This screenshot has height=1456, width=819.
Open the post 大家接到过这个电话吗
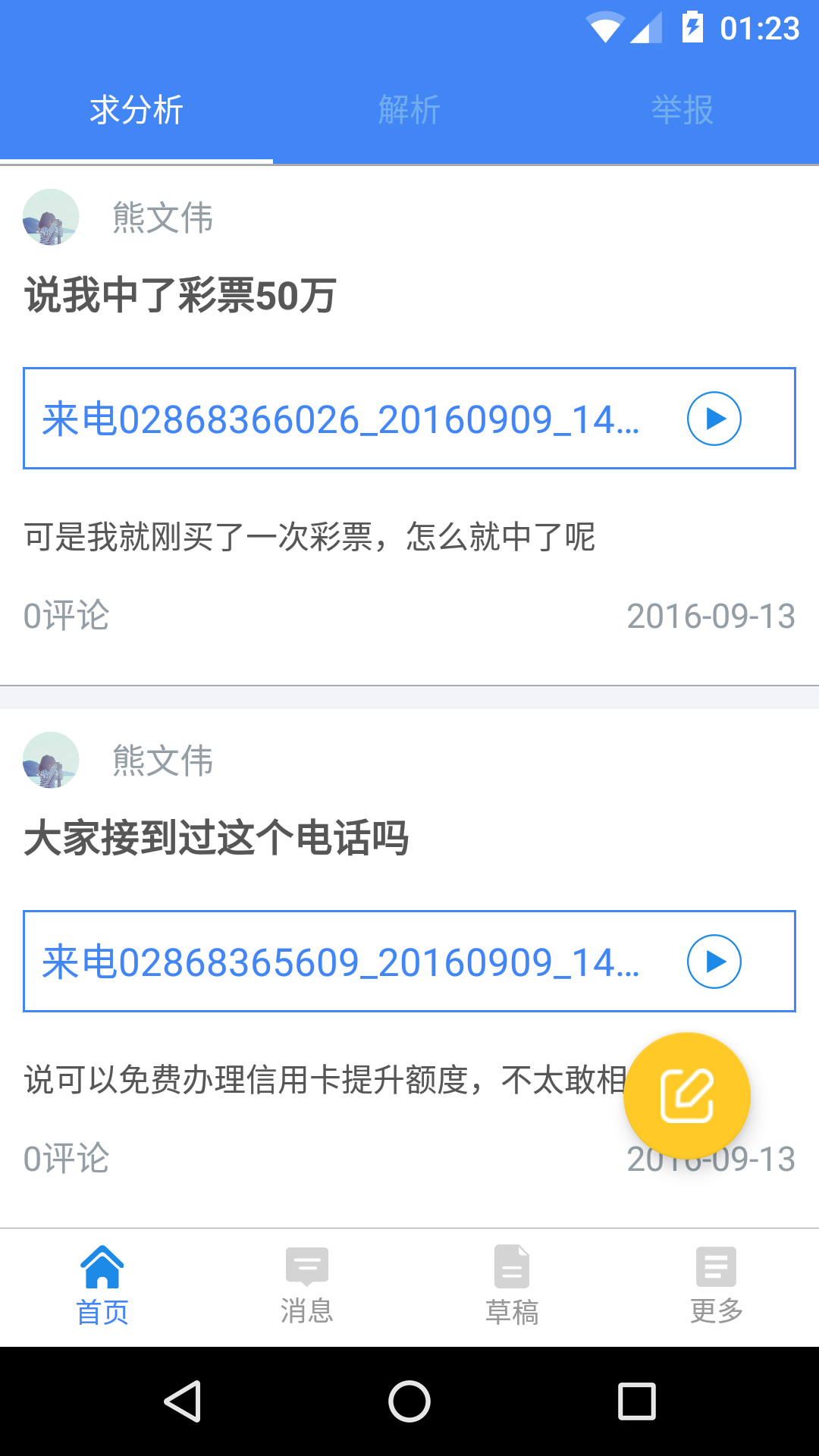point(216,839)
